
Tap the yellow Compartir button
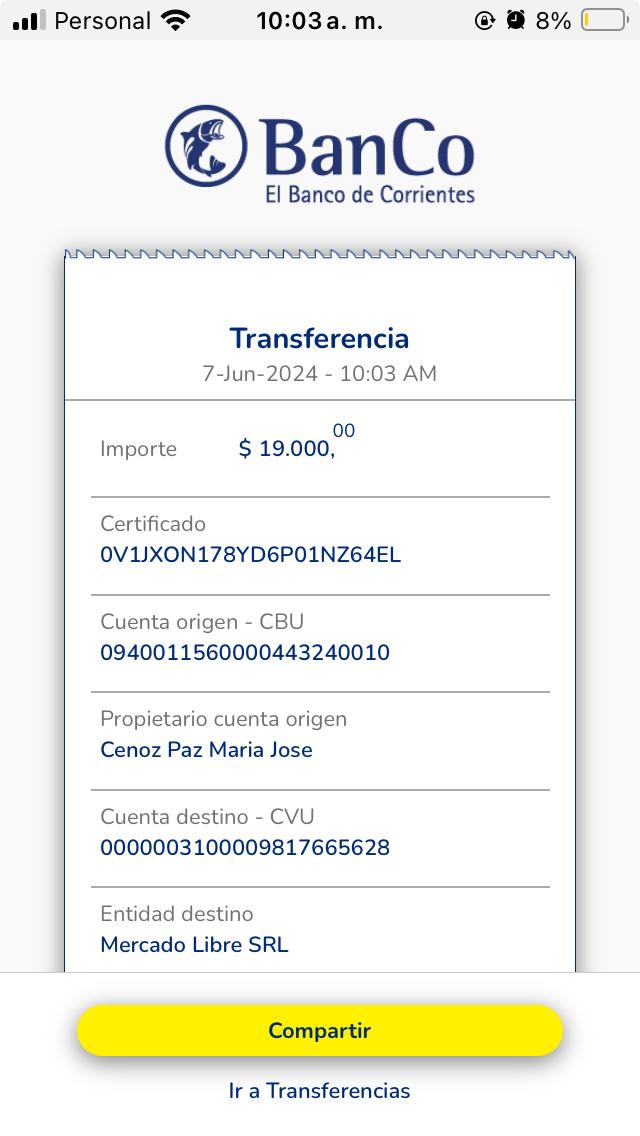click(x=320, y=1031)
